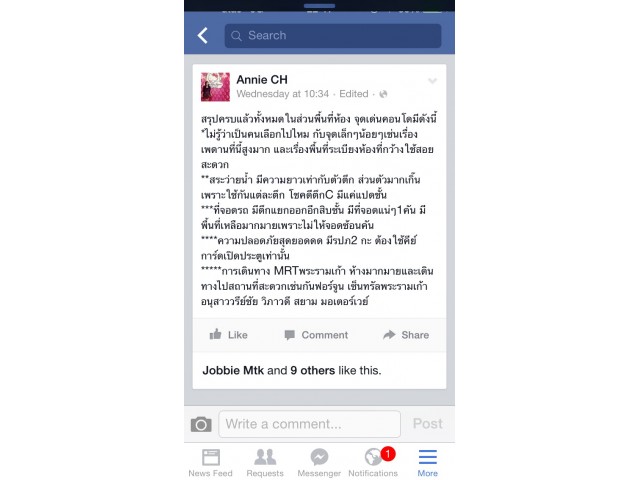Open the Requests tab
The height and width of the screenshot is (480, 640).
(x=265, y=462)
